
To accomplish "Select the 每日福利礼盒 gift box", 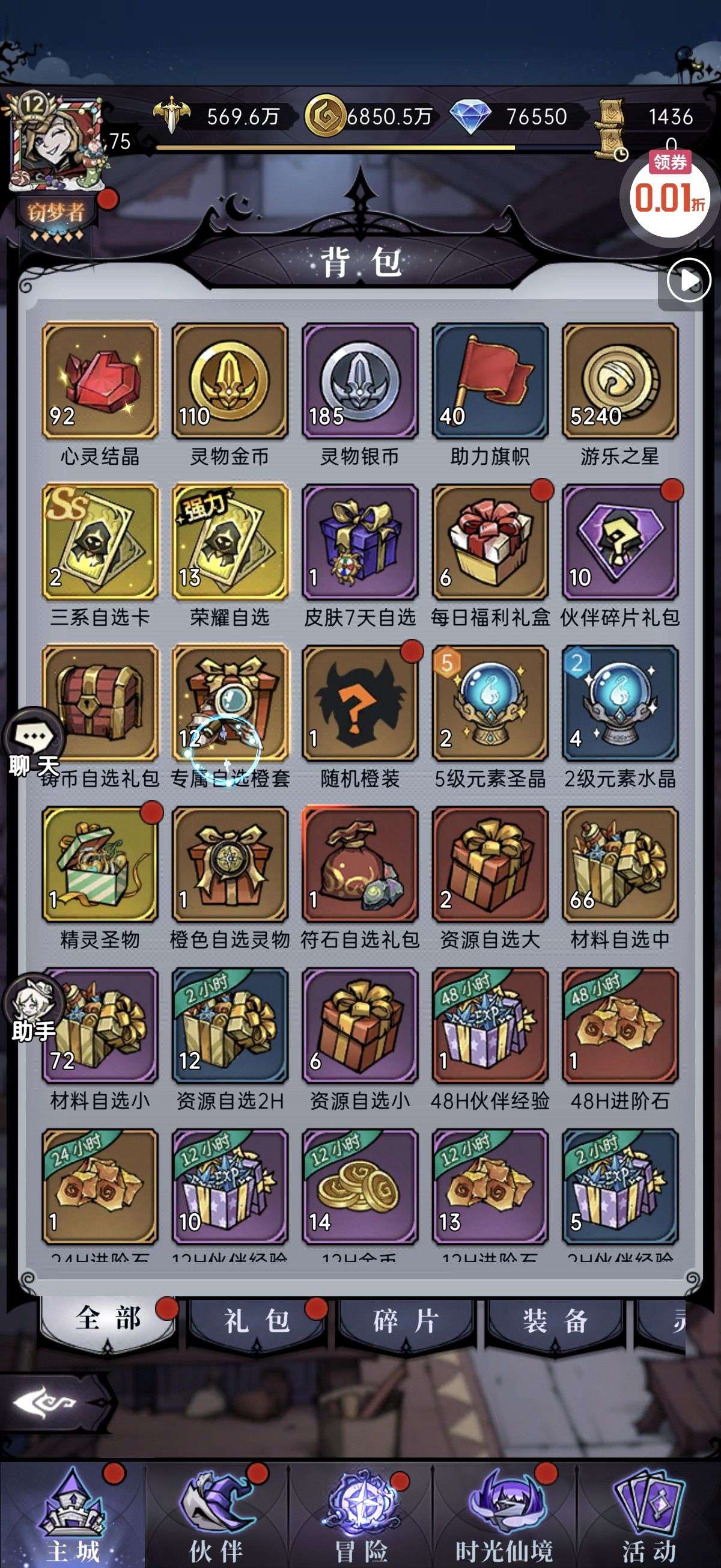I will point(490,542).
